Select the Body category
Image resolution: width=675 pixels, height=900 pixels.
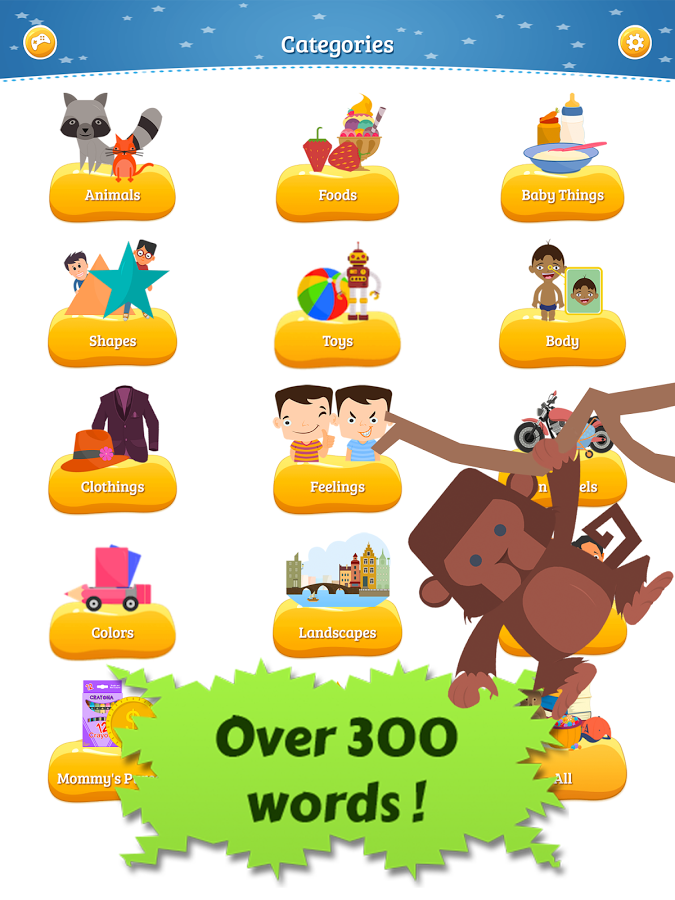[x=562, y=340]
